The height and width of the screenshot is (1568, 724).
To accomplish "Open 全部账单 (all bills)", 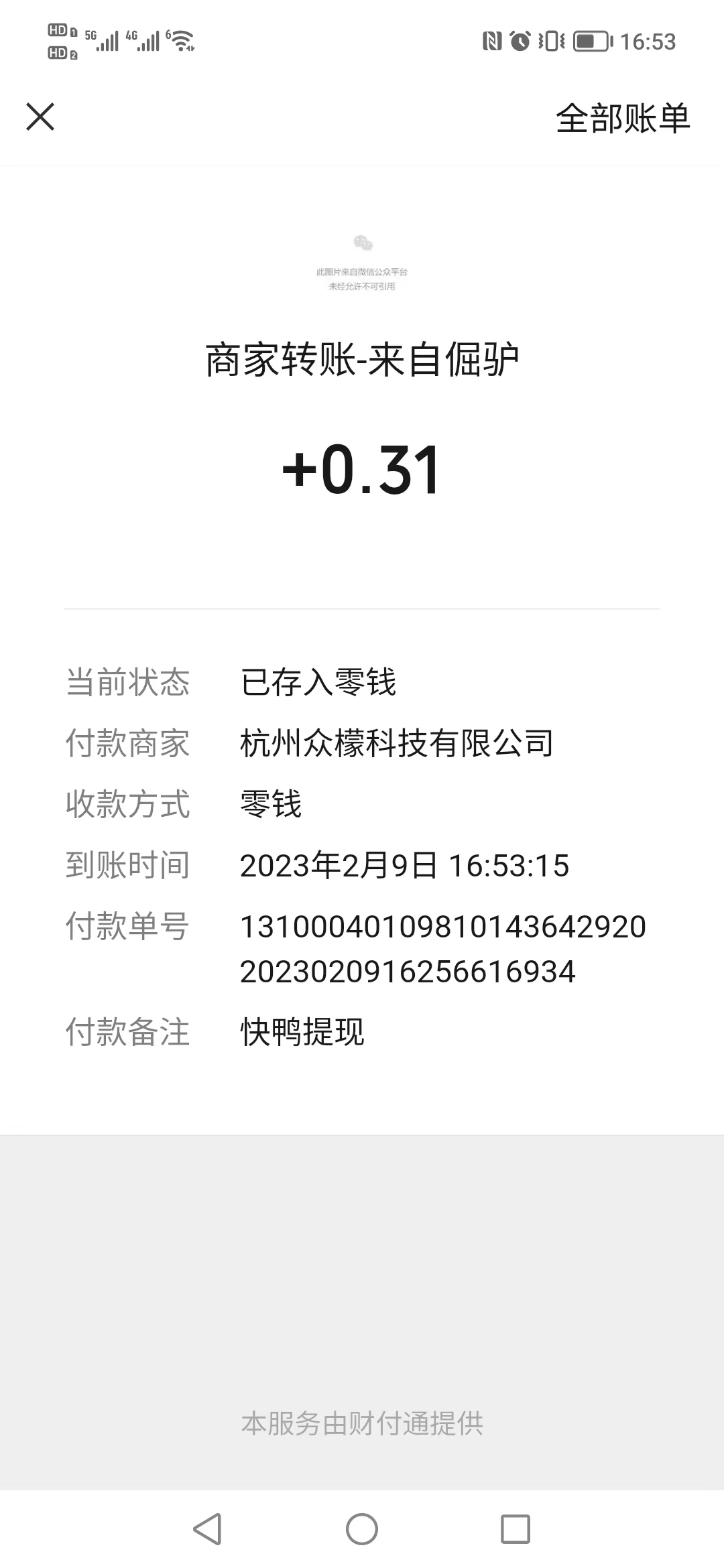I will click(623, 119).
